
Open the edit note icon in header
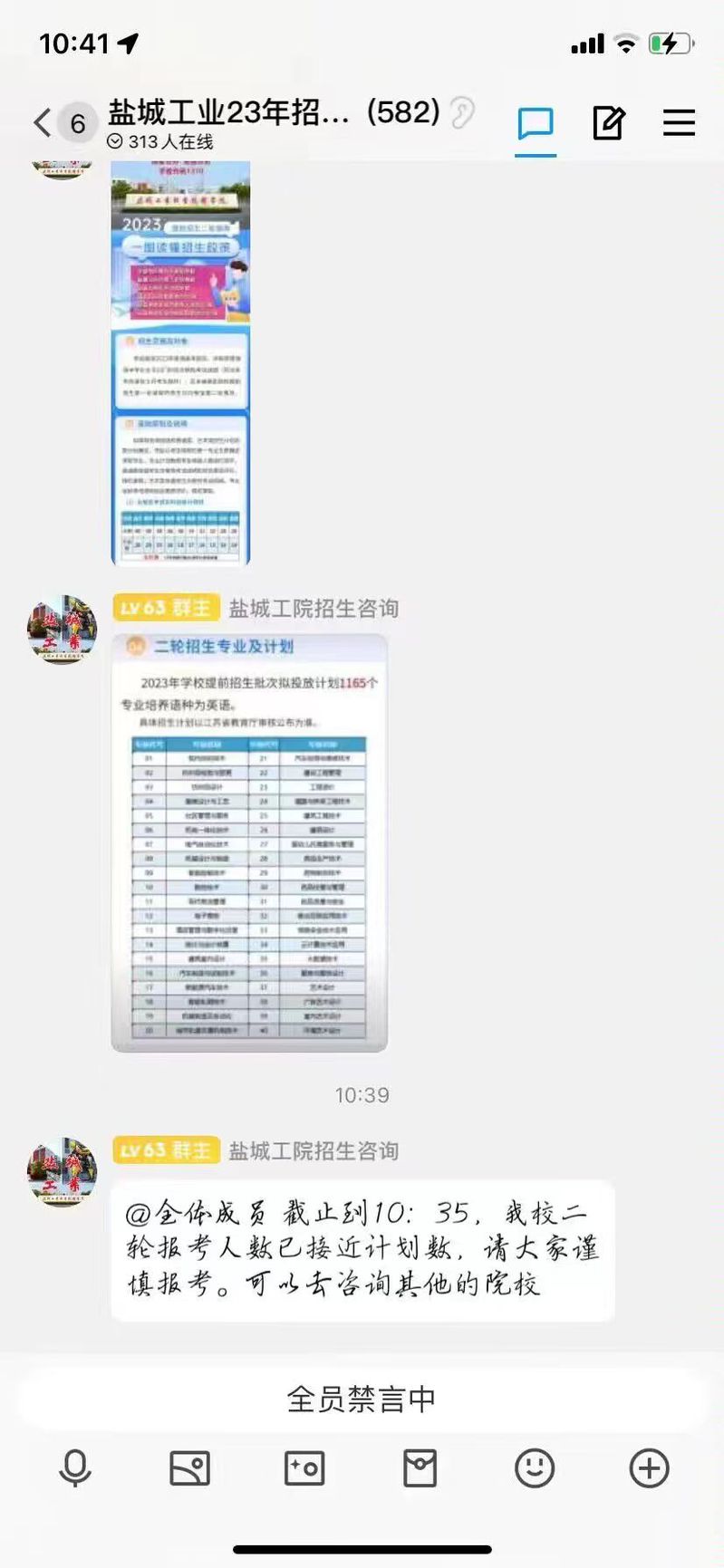point(608,123)
